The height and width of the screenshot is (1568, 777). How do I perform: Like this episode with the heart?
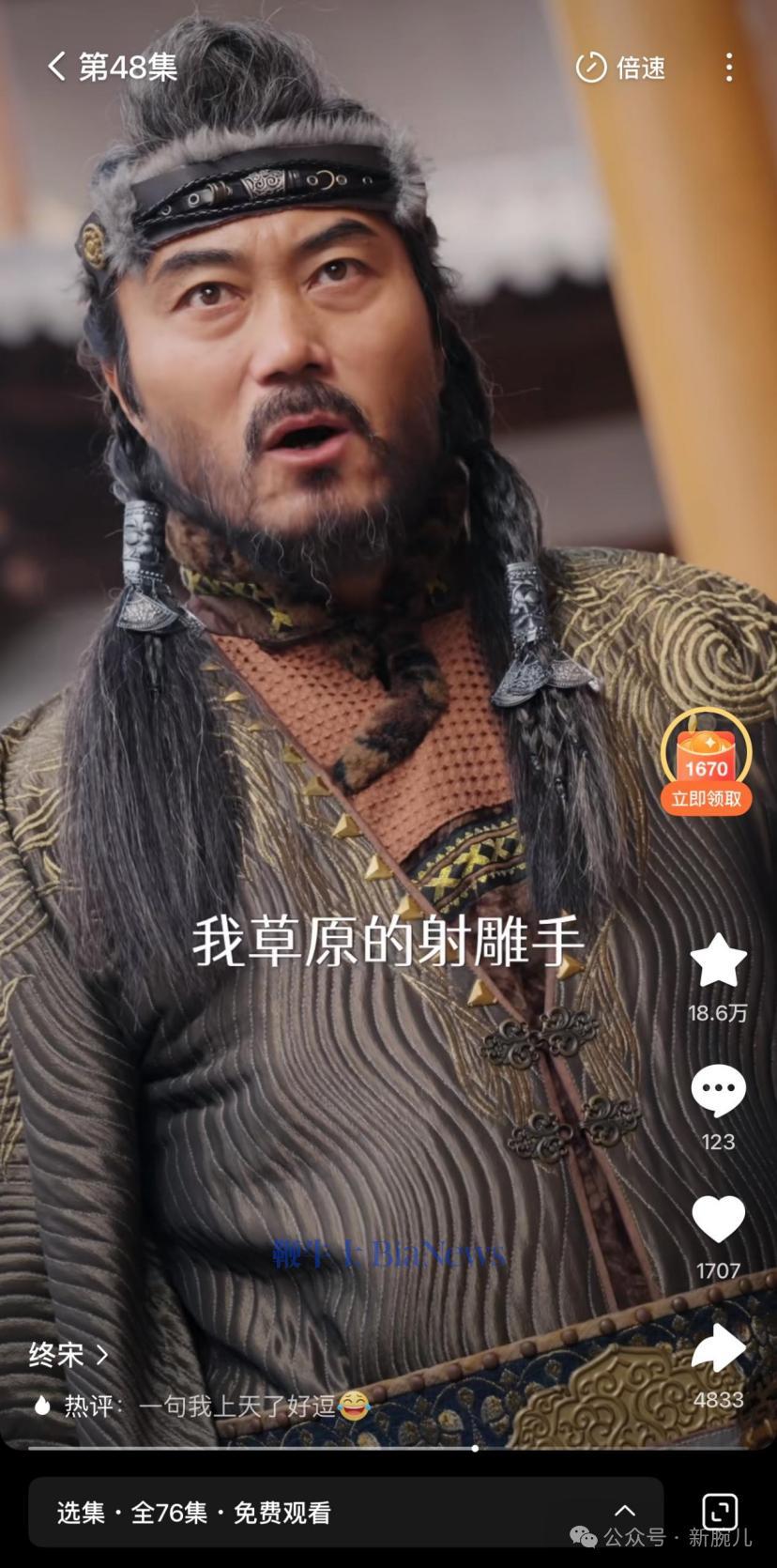pyautogui.click(x=718, y=1219)
